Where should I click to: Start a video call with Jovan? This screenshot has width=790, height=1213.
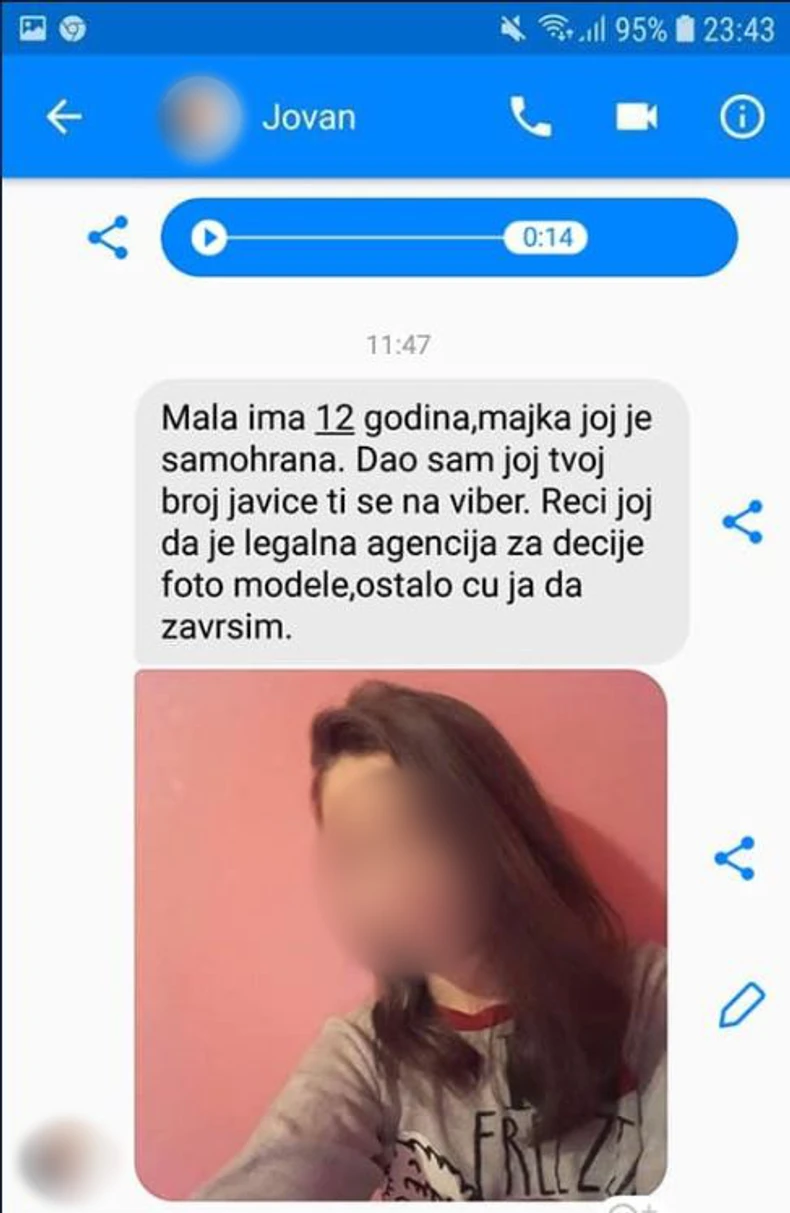pos(636,118)
